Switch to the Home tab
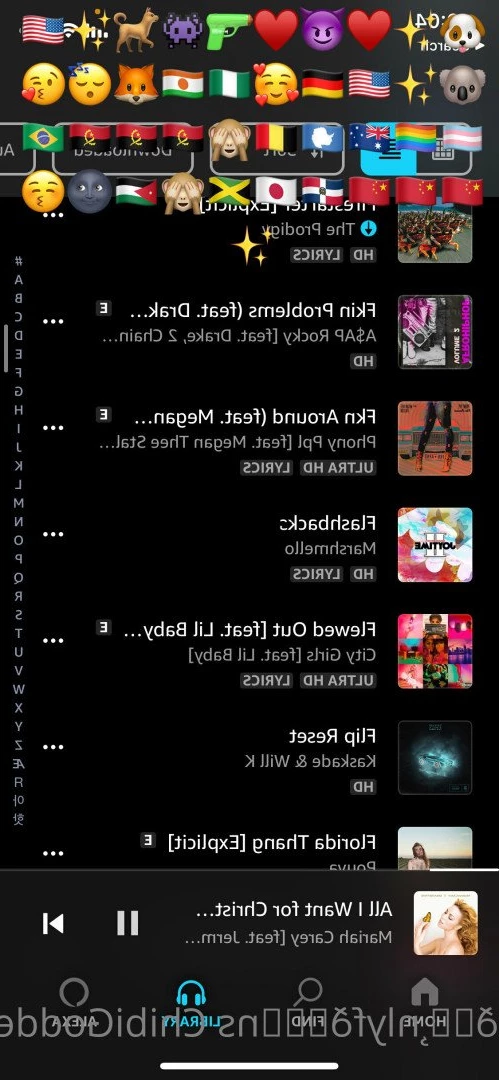This screenshot has width=499, height=1080. tap(425, 1003)
